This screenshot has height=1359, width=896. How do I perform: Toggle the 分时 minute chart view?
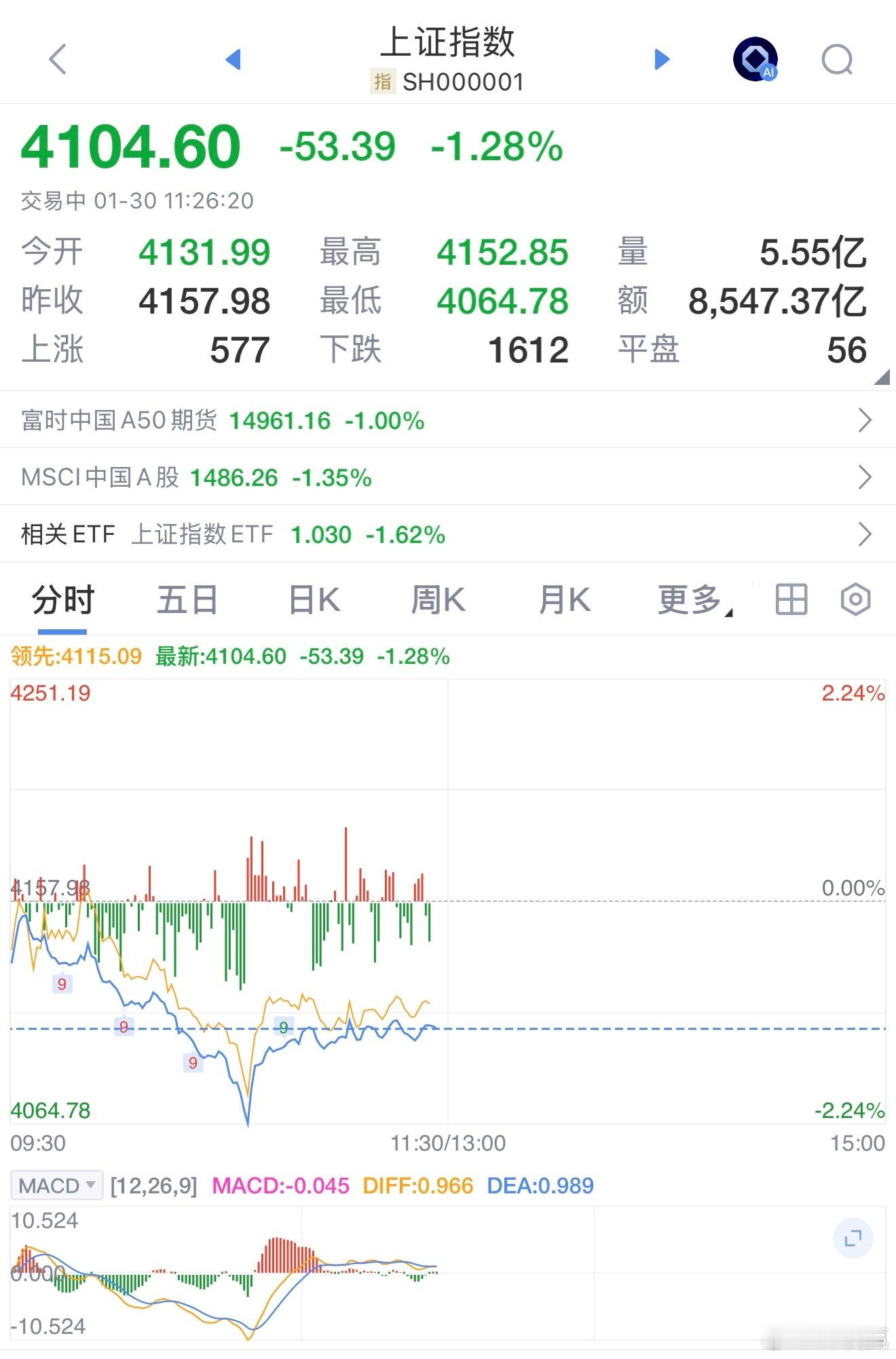click(61, 599)
